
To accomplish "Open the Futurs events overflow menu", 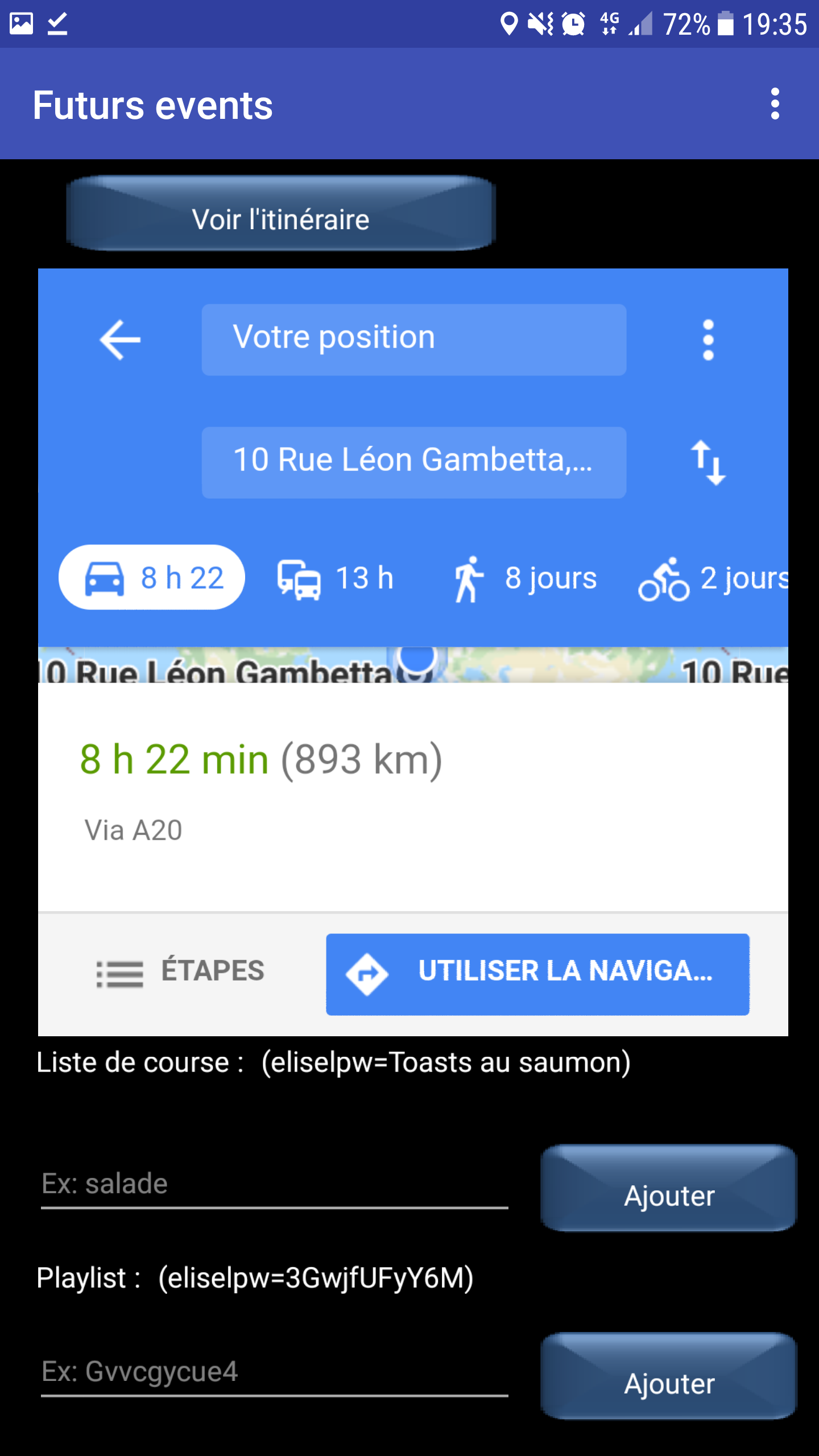I will 775,104.
